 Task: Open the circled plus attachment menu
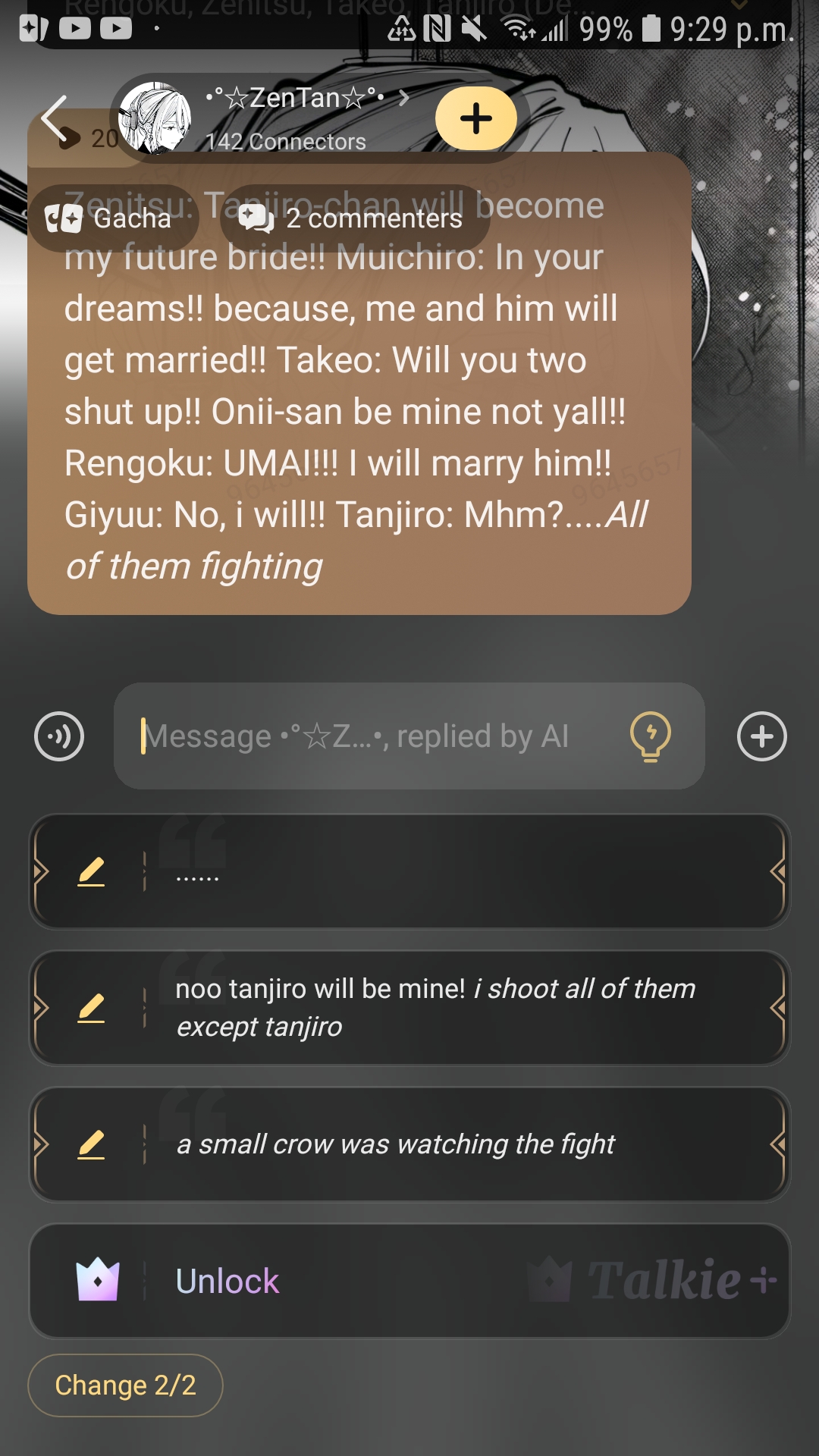(761, 736)
